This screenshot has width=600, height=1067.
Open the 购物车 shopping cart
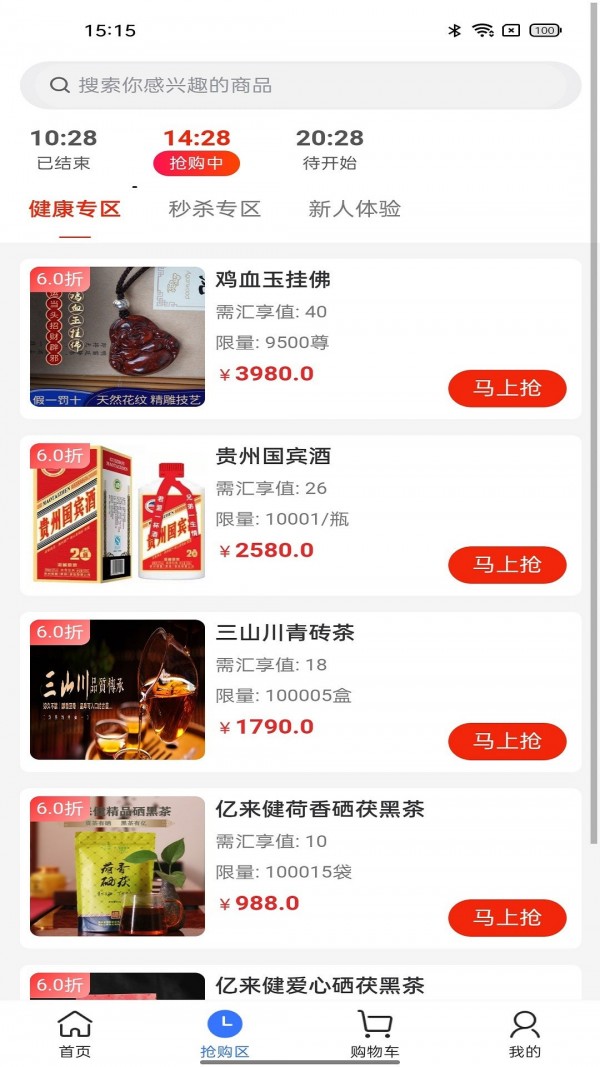pos(375,1034)
